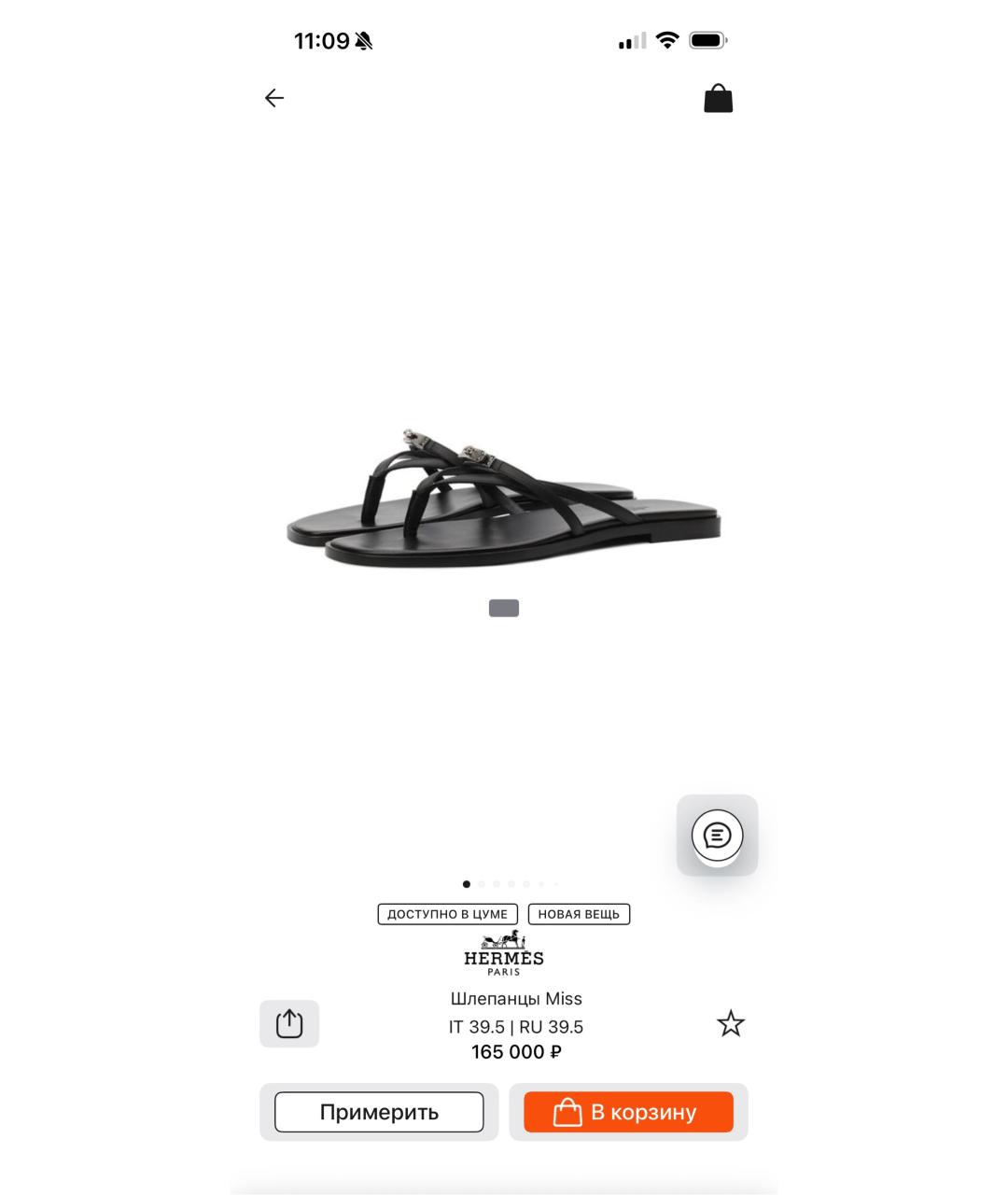Select the Новая вещь tag
The image size is (1008, 1195).
579,914
